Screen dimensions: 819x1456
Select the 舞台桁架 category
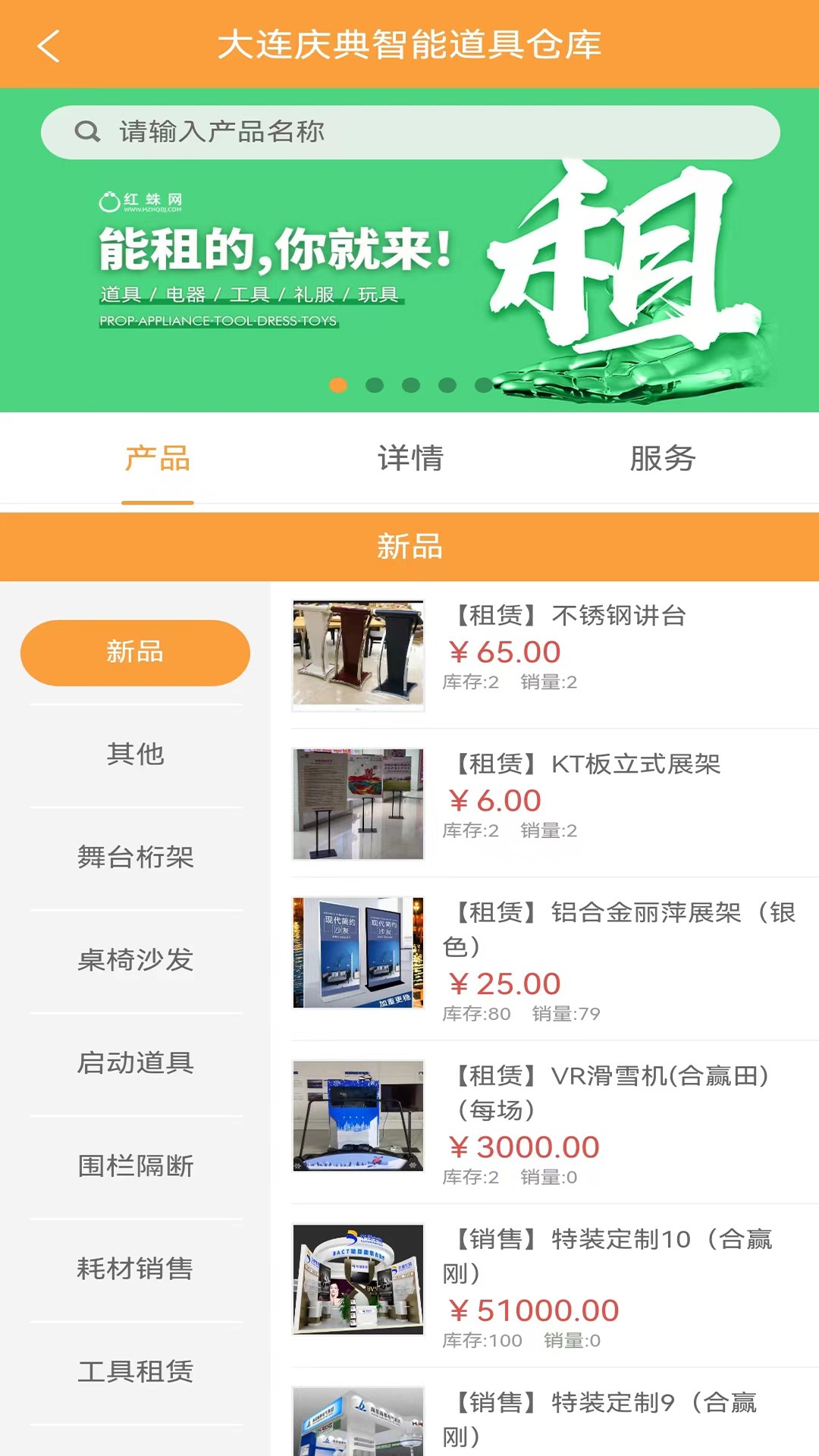135,858
